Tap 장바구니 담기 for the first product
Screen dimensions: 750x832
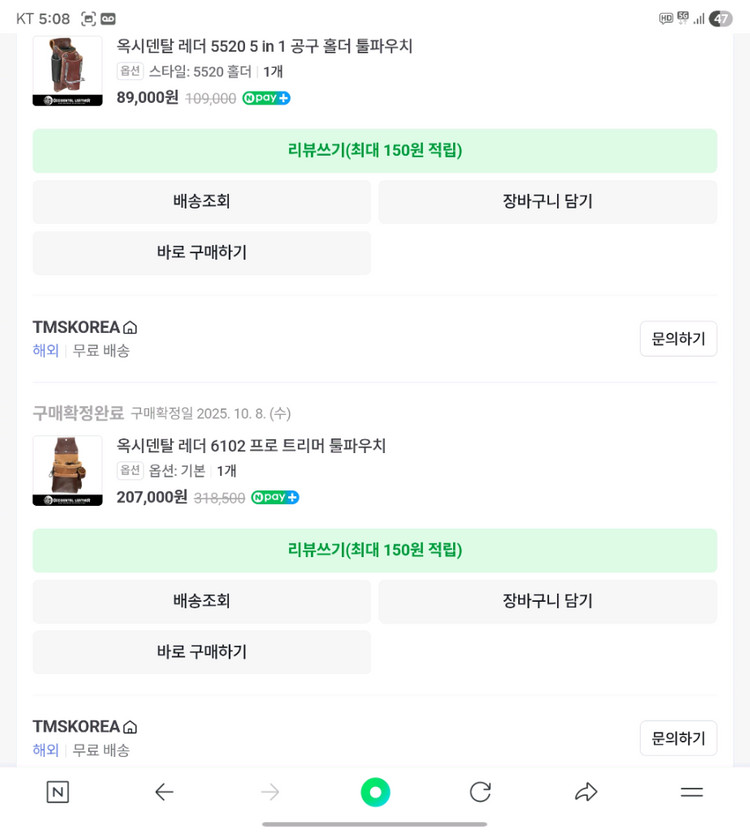(547, 201)
